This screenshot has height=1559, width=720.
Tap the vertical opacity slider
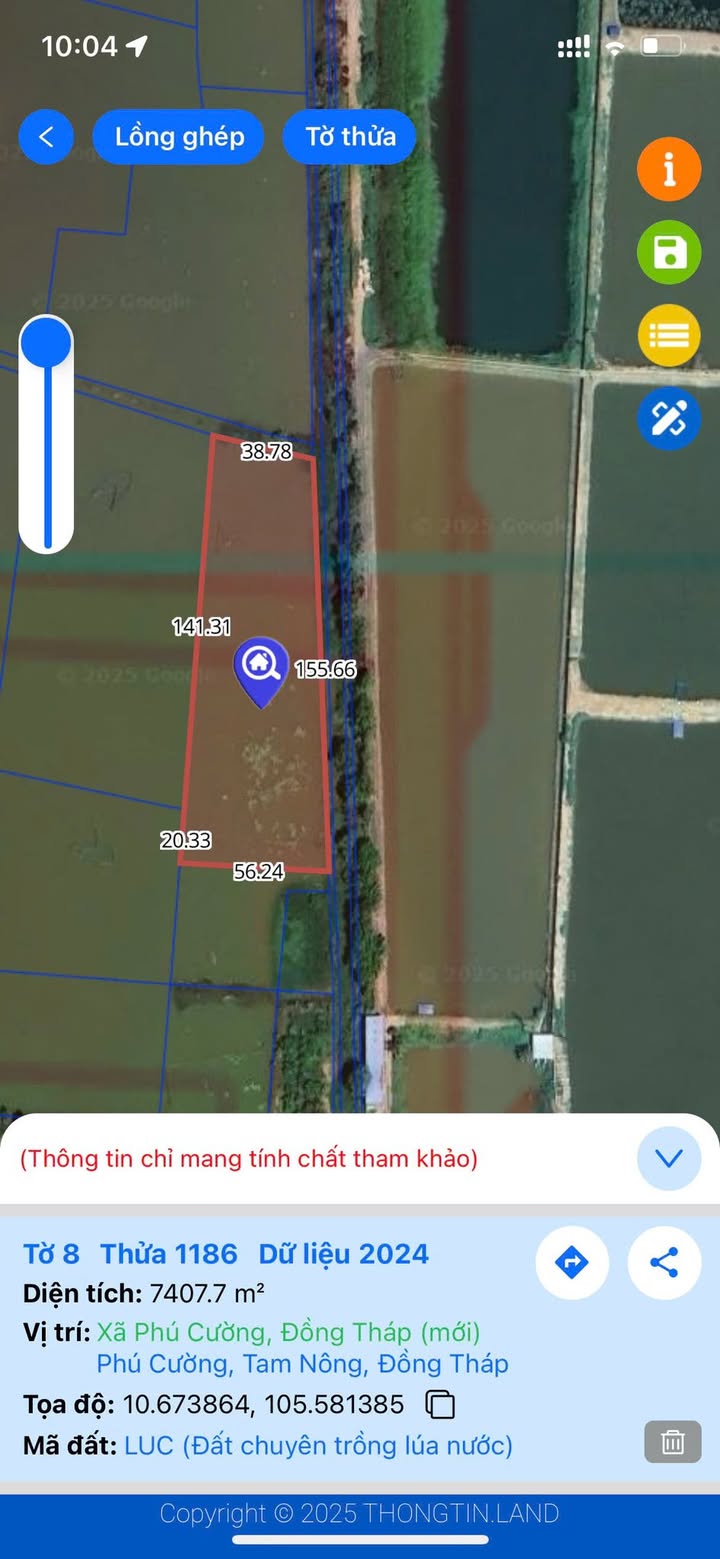(x=46, y=435)
